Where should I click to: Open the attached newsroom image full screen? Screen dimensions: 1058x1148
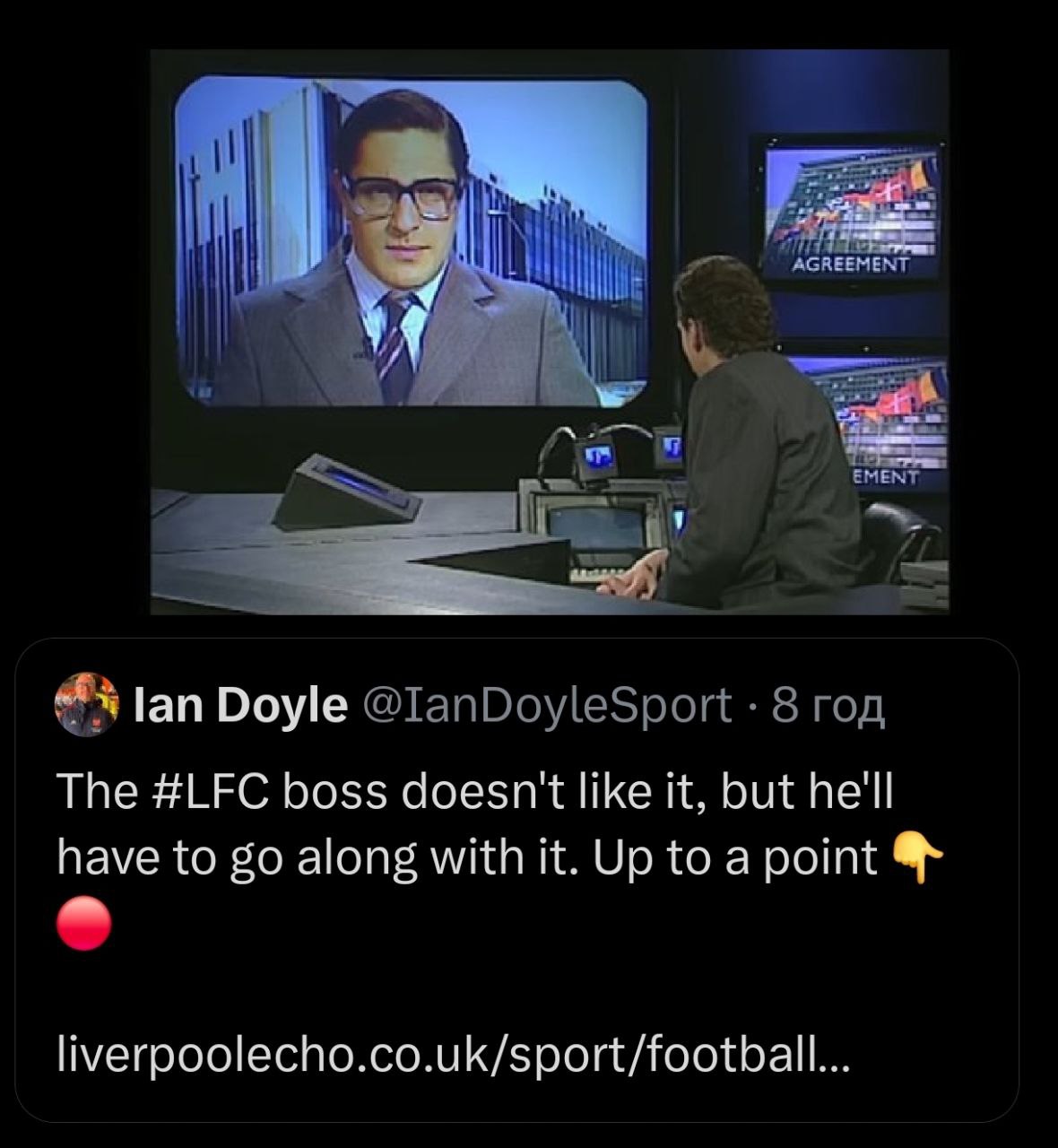[x=549, y=332]
